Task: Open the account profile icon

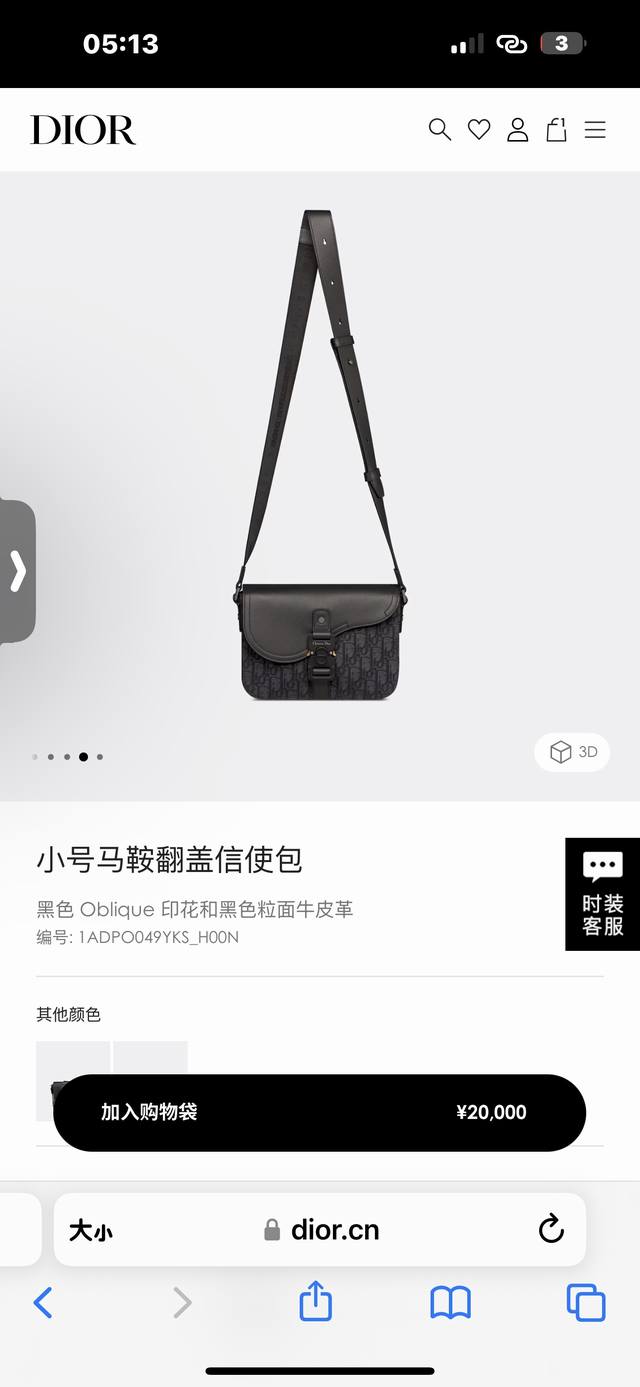Action: click(517, 129)
